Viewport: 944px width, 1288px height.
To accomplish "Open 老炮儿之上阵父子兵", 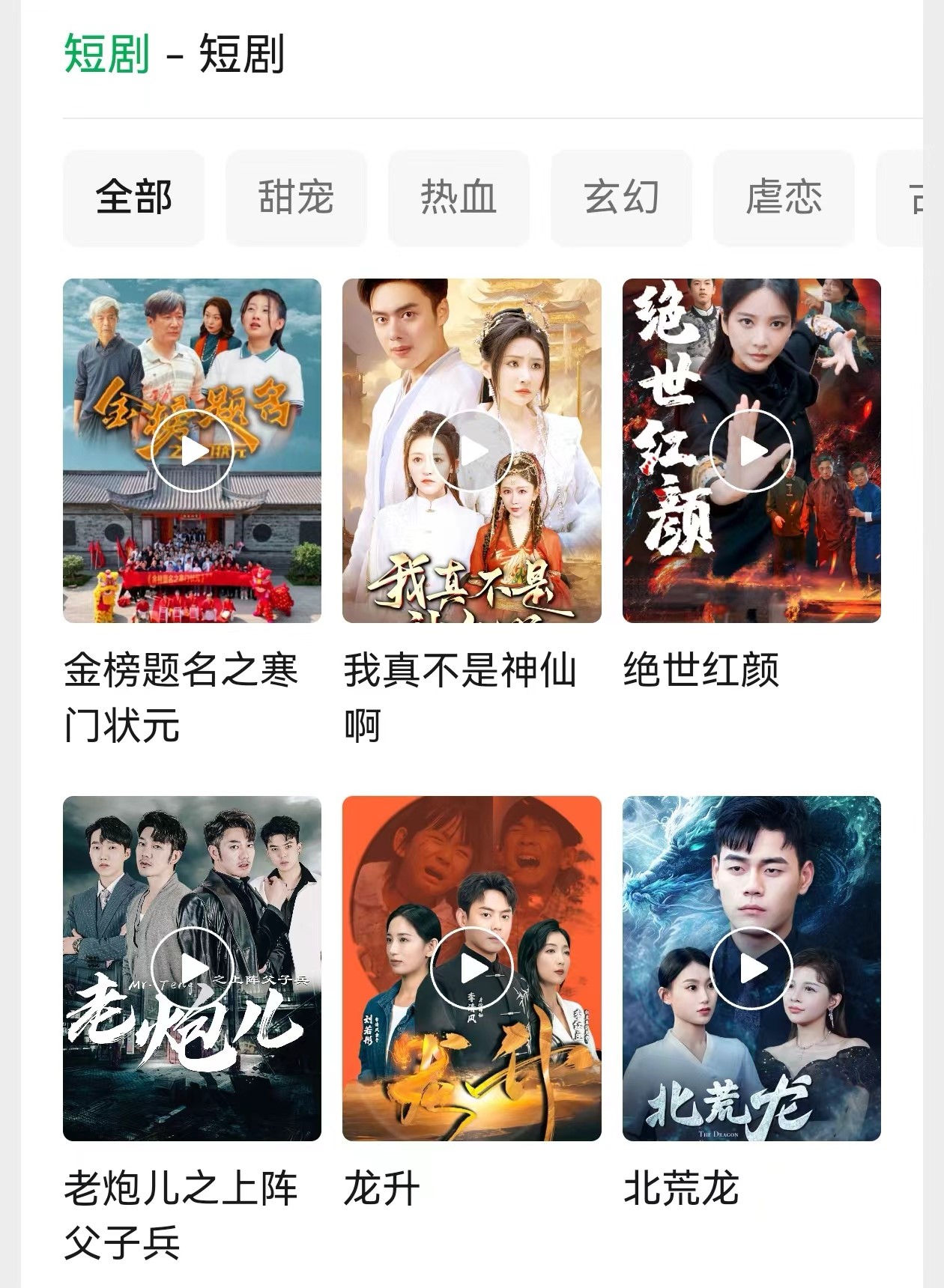I will coord(192,968).
